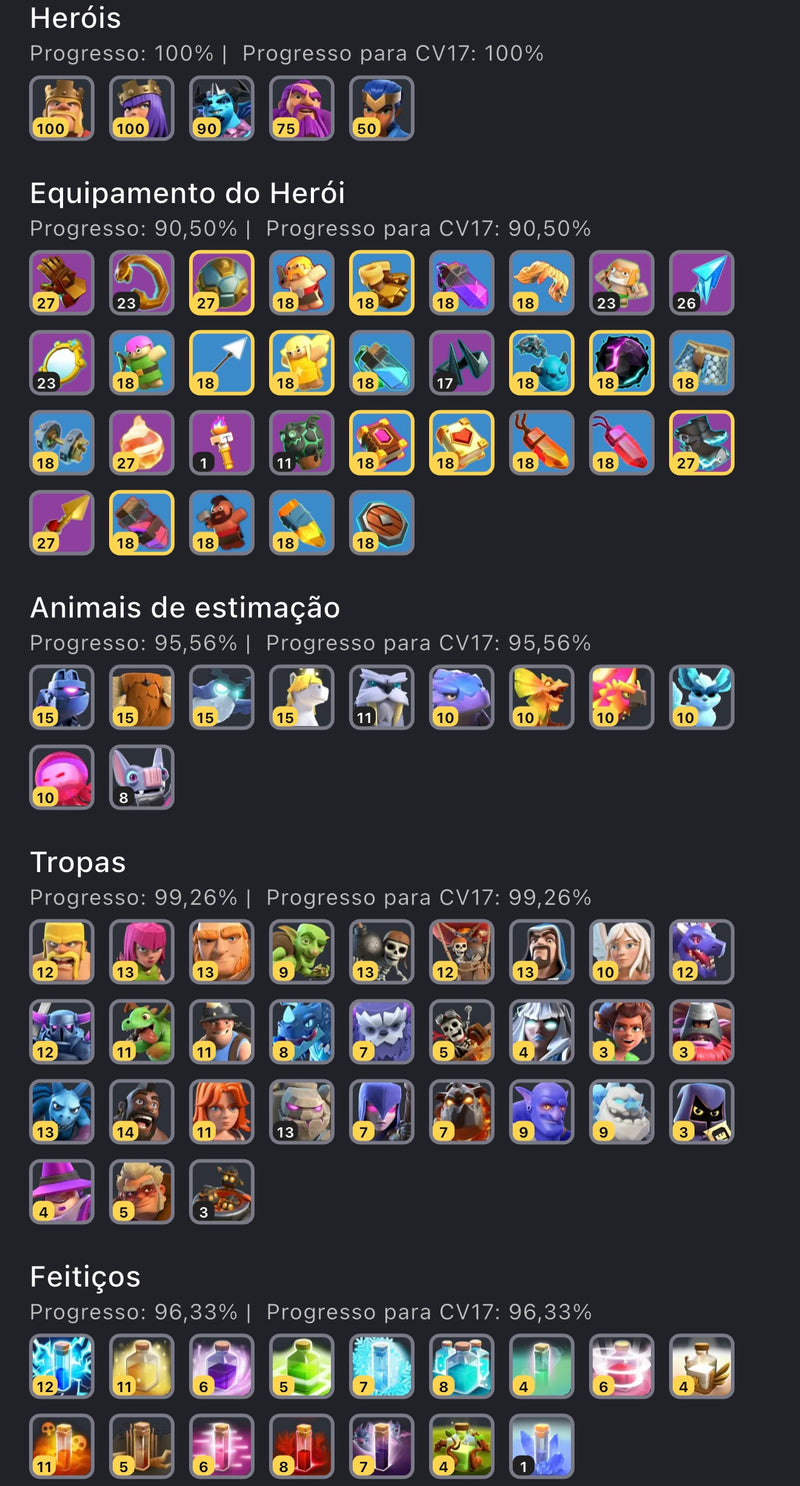This screenshot has height=1486, width=800.
Task: Select the Mighty Yak pet icon
Action: (x=141, y=697)
